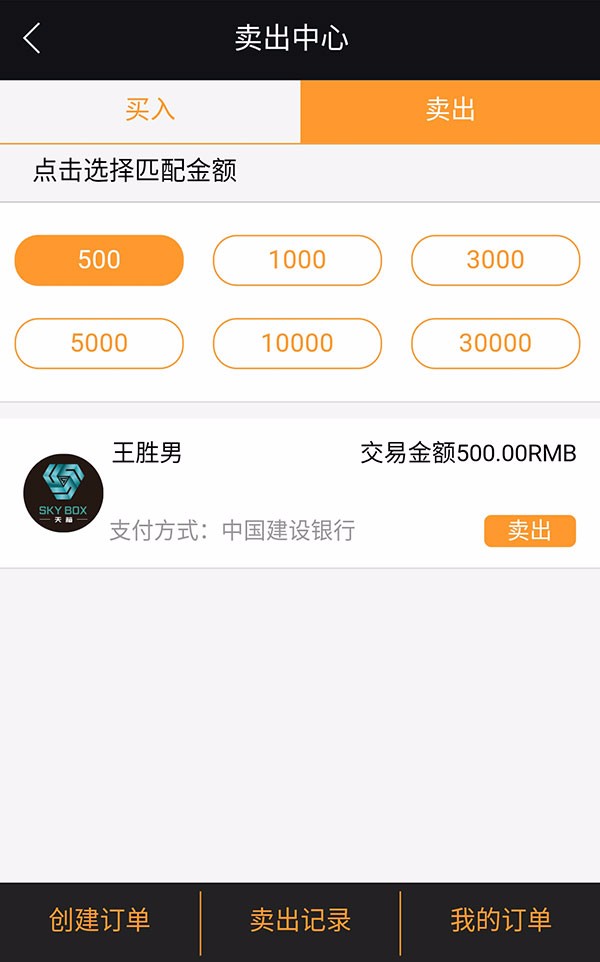Select the 卖出 tab
Image resolution: width=600 pixels, height=962 pixels.
coord(450,110)
